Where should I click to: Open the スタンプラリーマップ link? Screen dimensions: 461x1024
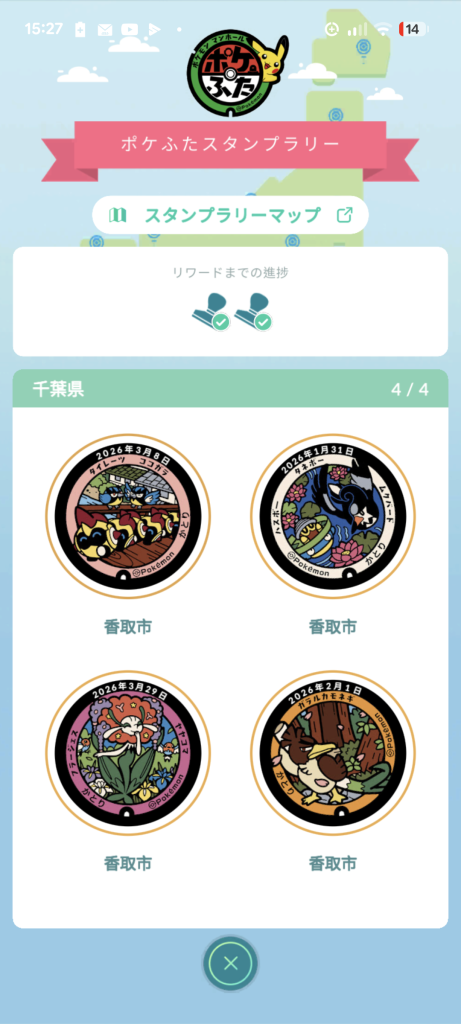230,214
